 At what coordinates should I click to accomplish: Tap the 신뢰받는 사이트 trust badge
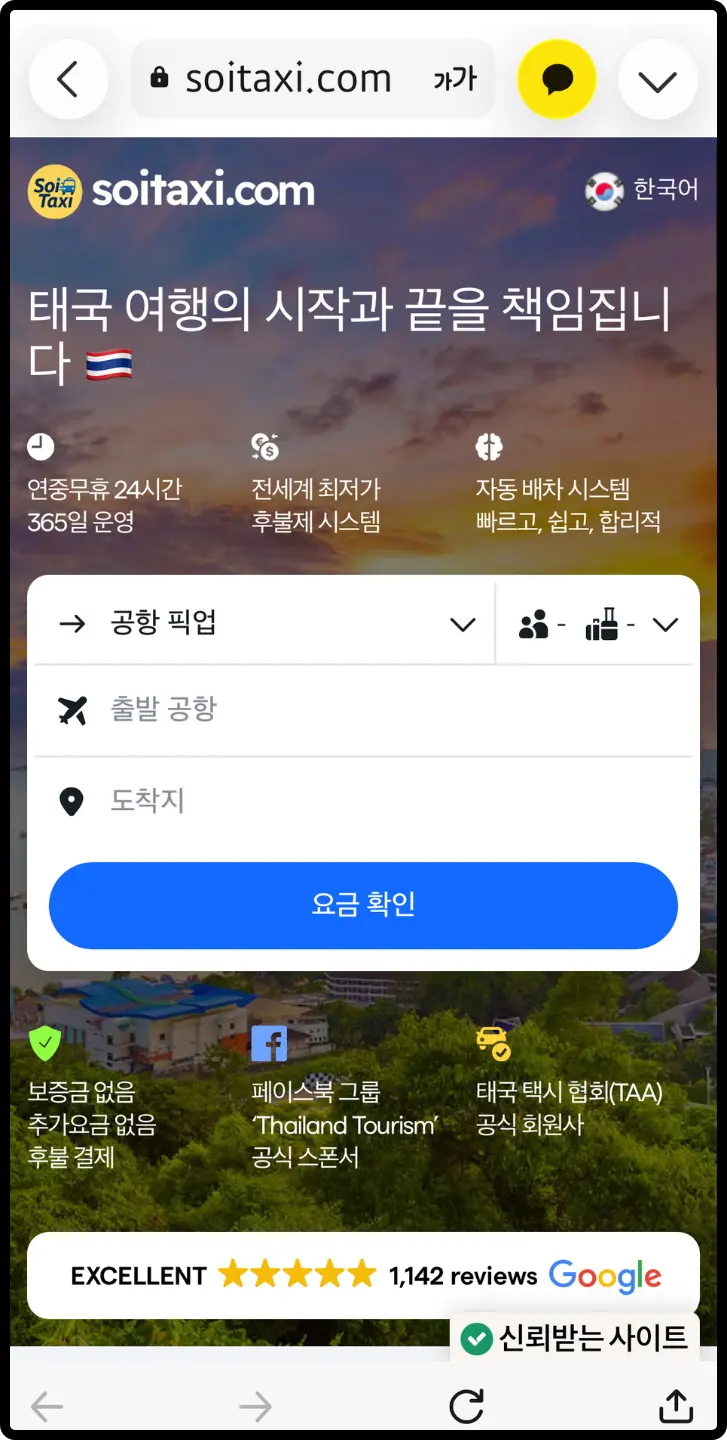575,1337
